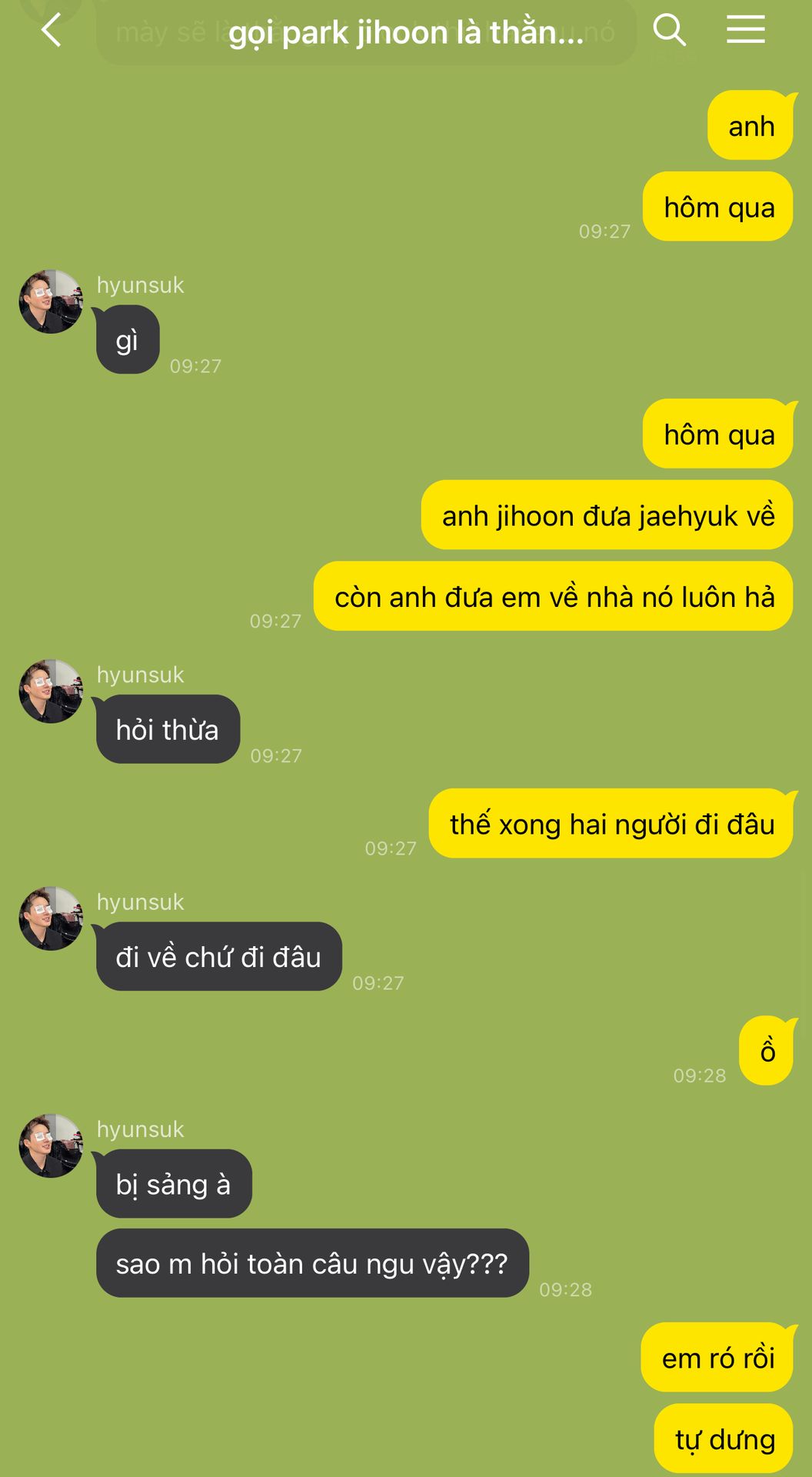812x1477 pixels.
Task: View hyunsuk's avatar next to "hỏi thừa"
Action: [51, 691]
